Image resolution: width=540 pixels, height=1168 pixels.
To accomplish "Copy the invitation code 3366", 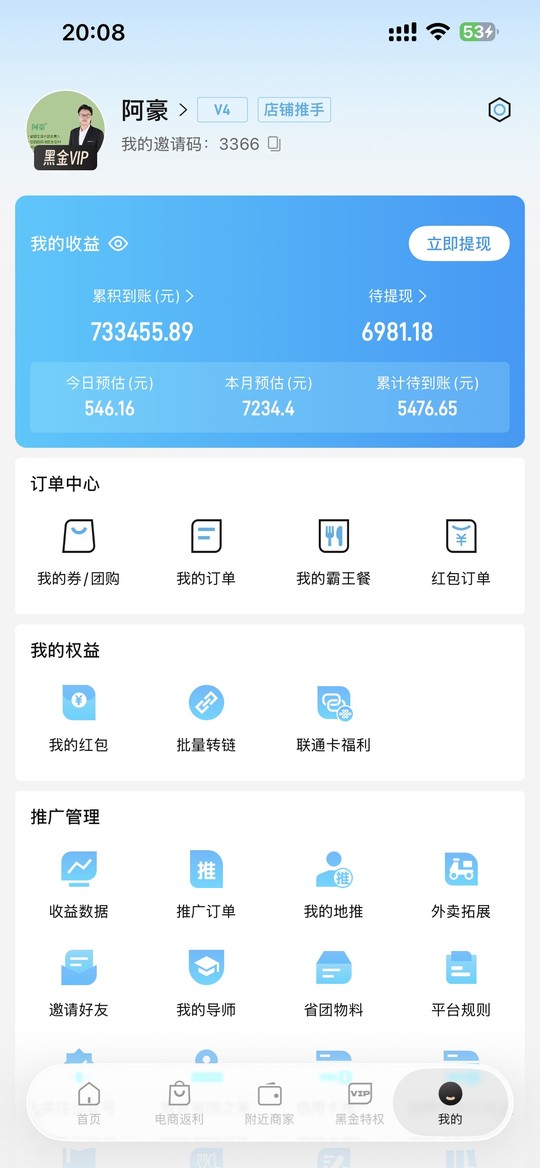I will (274, 144).
